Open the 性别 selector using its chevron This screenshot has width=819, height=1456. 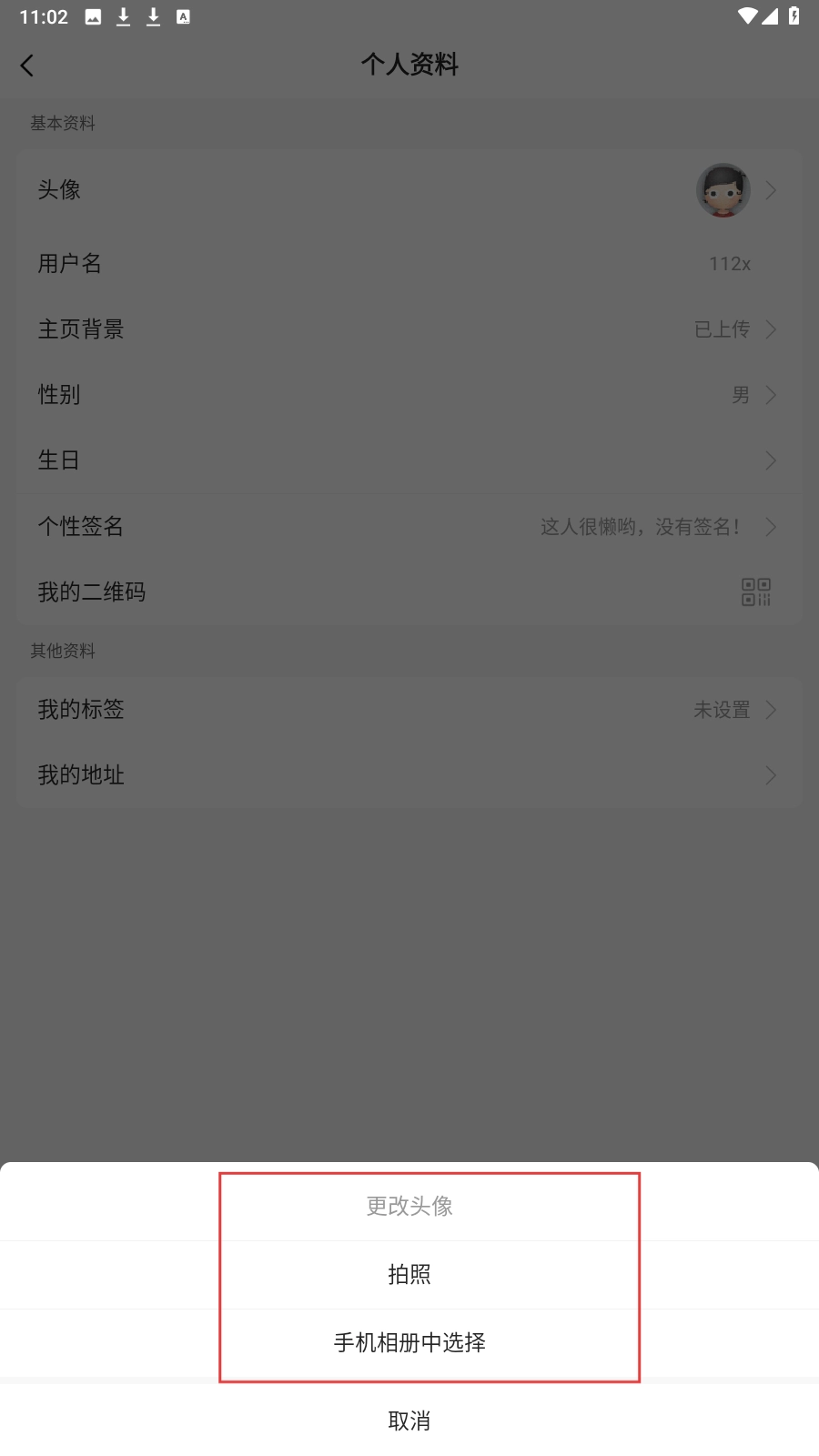[771, 395]
